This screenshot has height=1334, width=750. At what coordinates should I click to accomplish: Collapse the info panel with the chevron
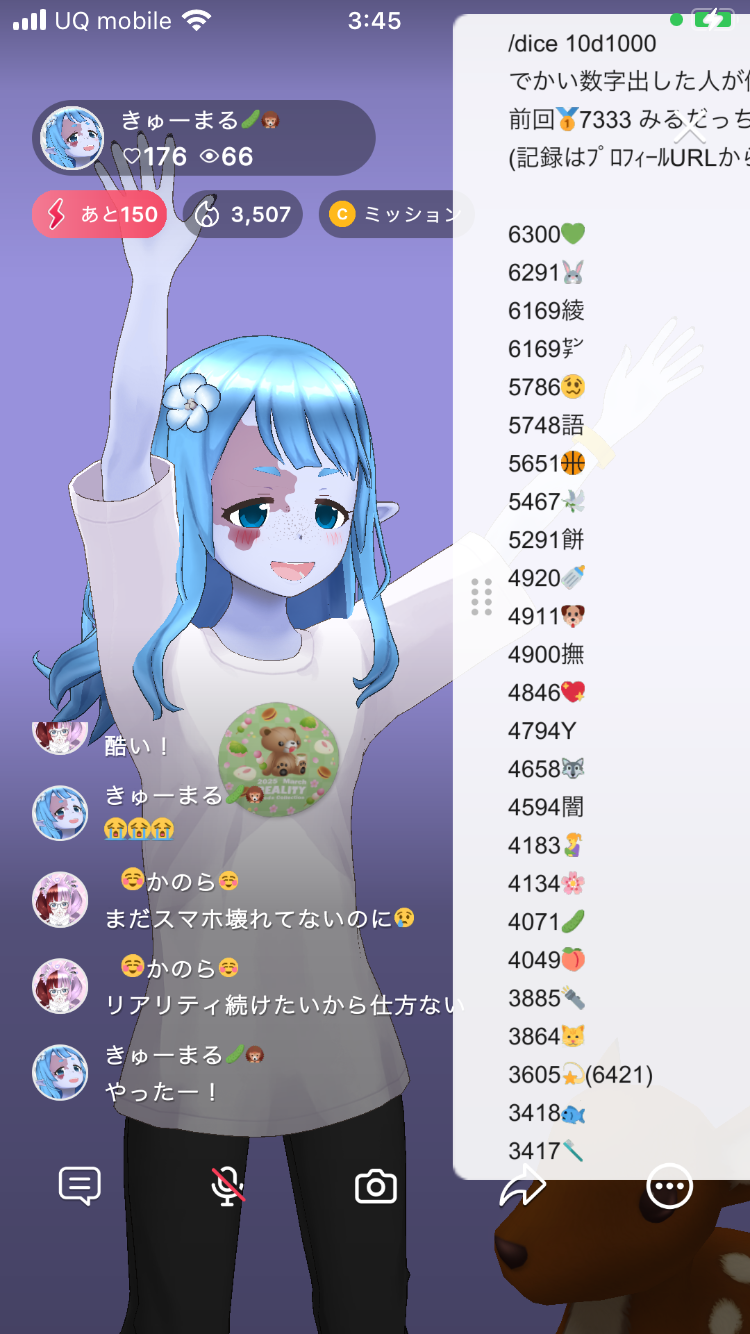(691, 133)
